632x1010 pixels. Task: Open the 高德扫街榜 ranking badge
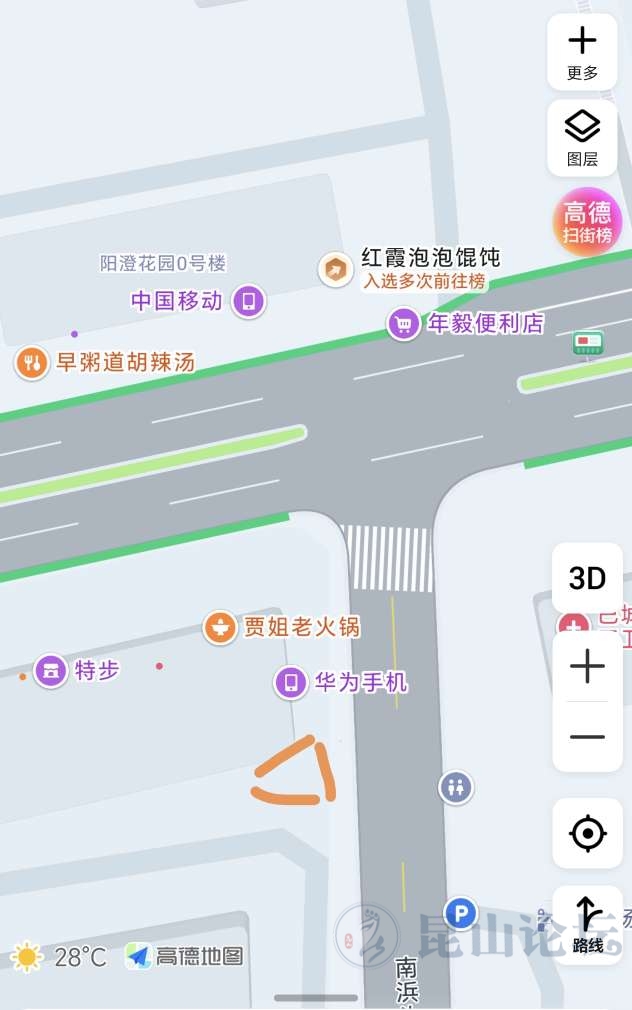coord(588,221)
